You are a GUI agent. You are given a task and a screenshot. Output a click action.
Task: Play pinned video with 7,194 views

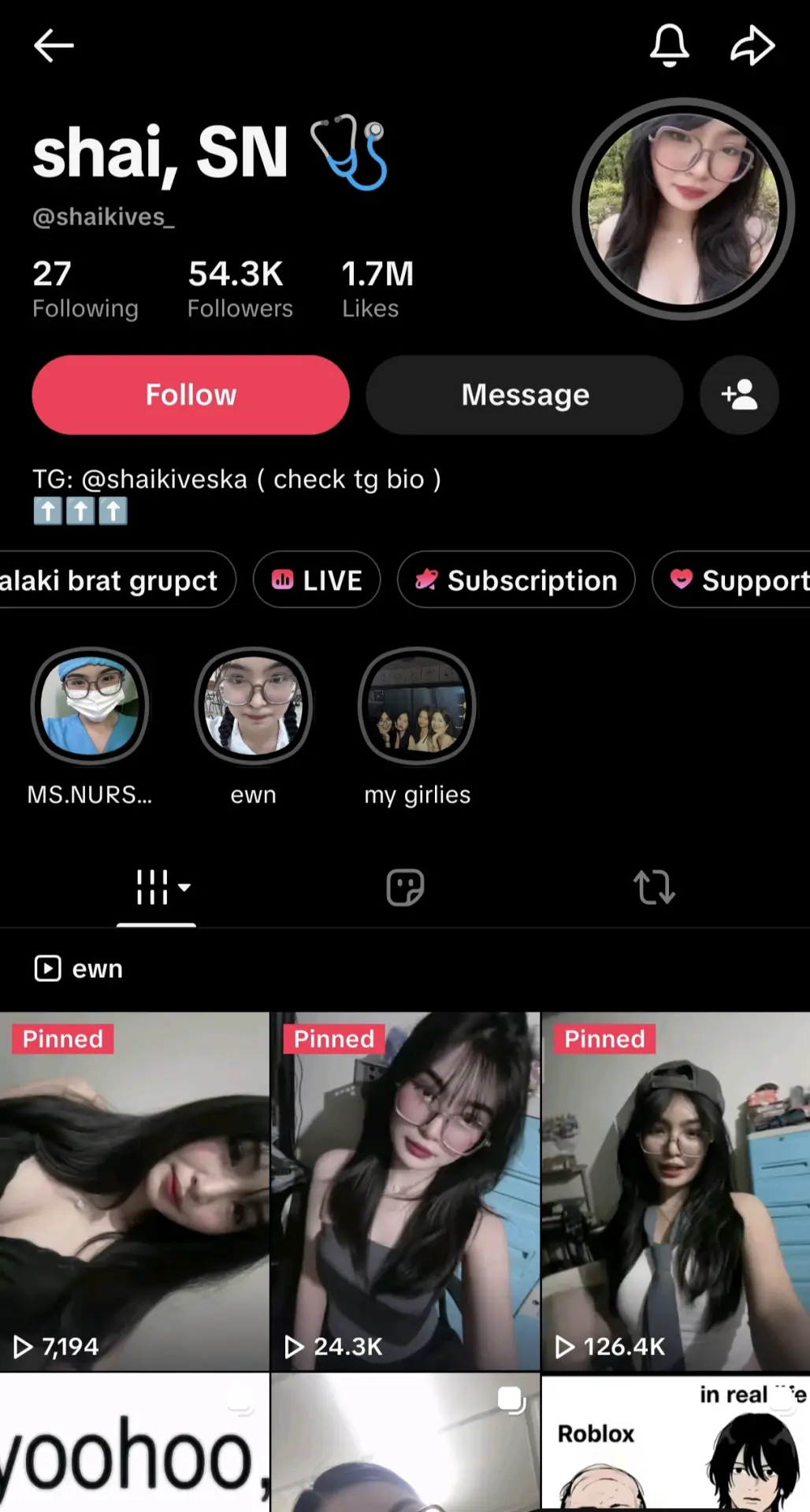pyautogui.click(x=134, y=1191)
